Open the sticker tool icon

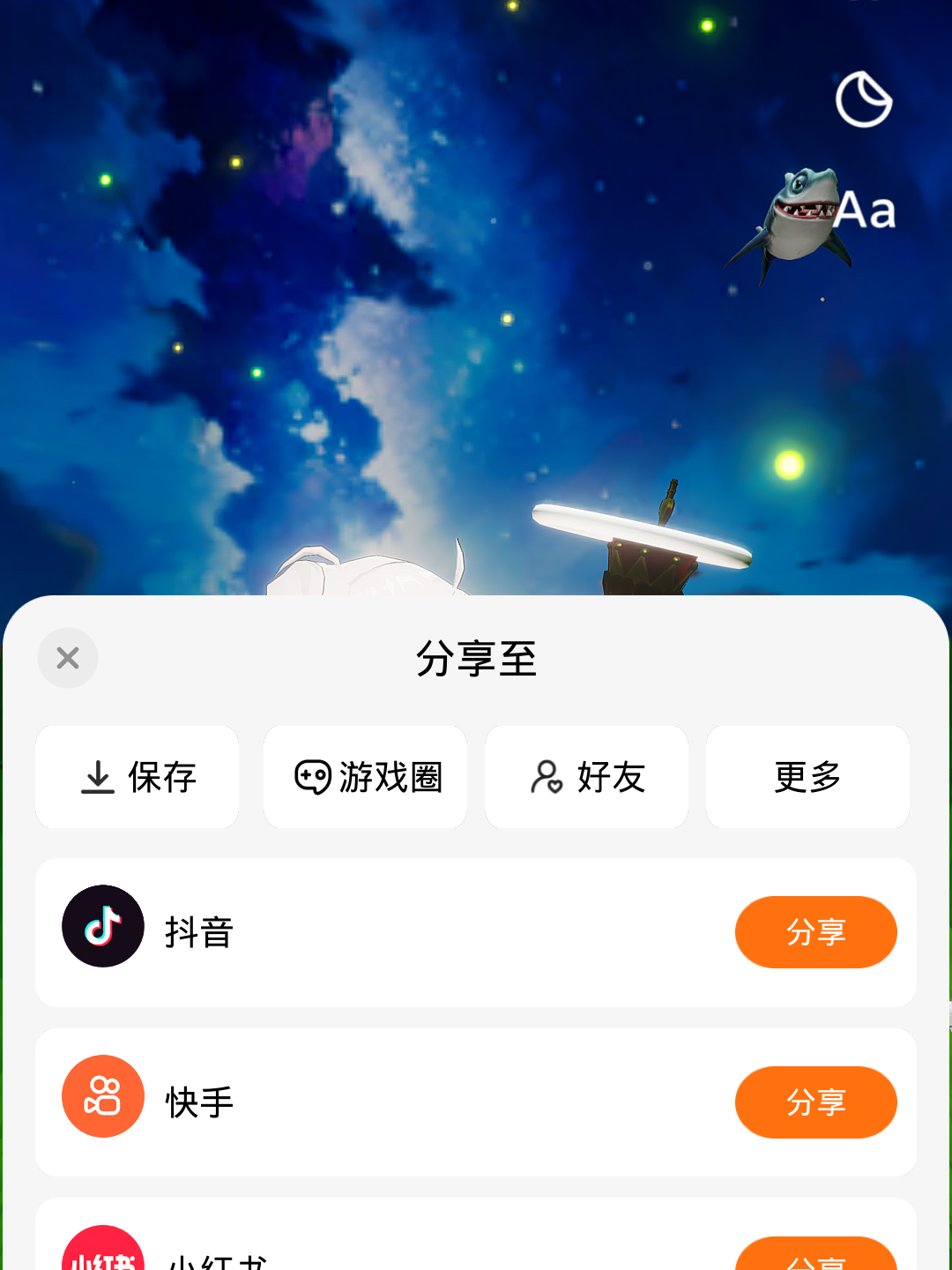pos(864,100)
